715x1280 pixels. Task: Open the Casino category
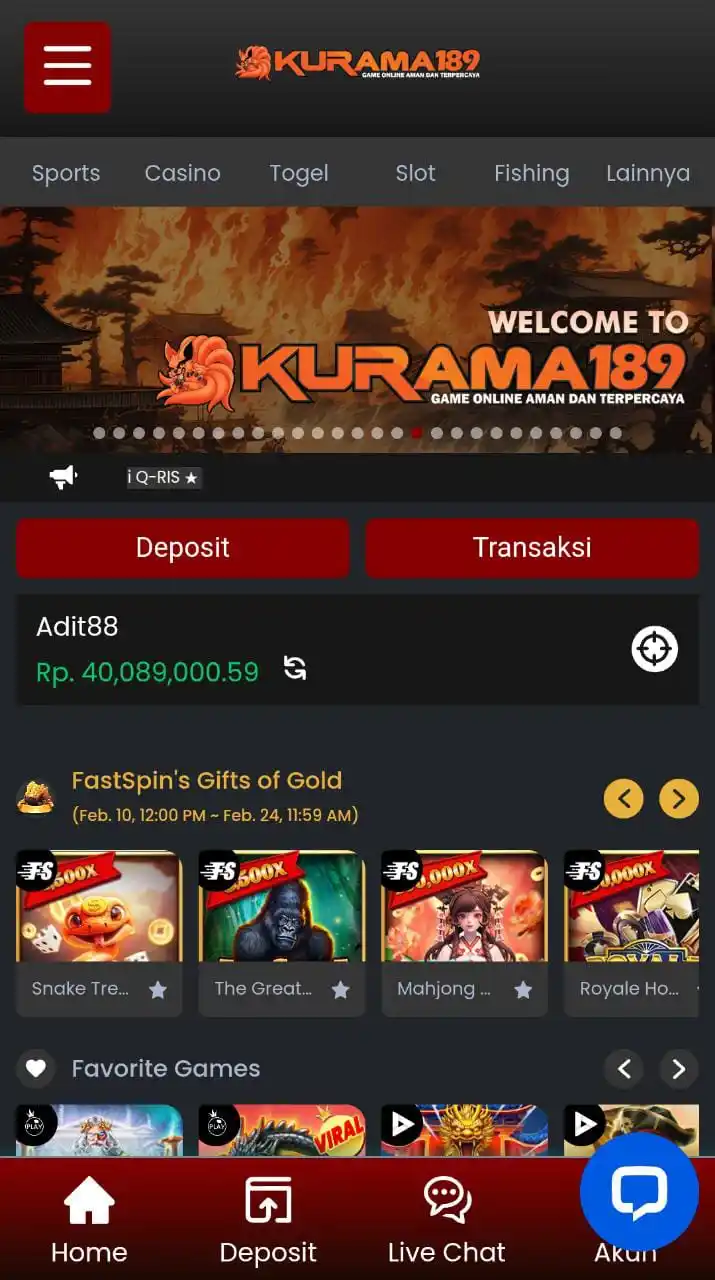(182, 173)
